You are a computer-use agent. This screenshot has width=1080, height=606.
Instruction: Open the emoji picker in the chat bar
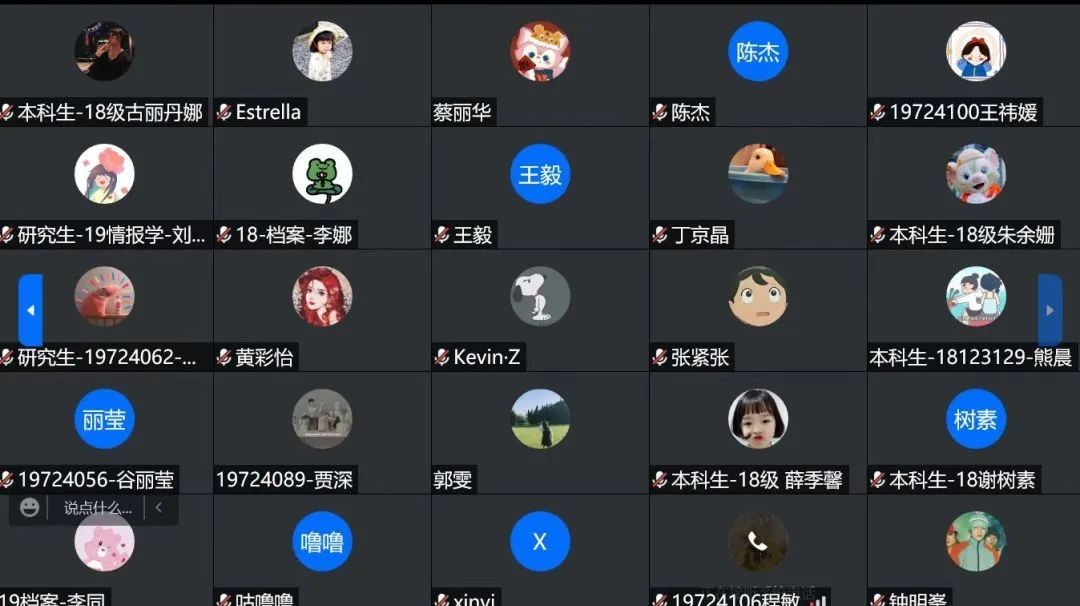pos(30,508)
